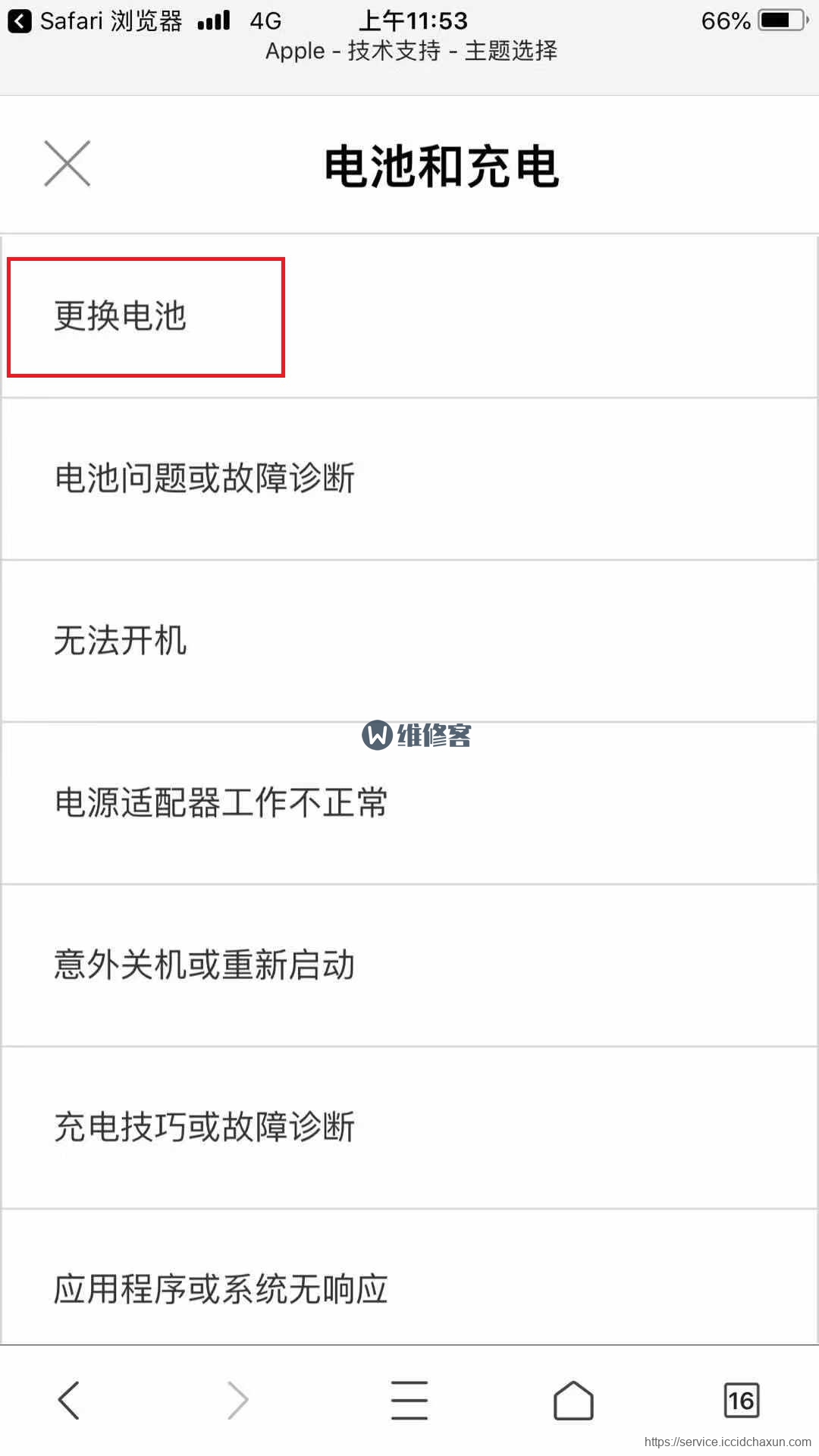Return to Safari 浏览器 via the back chip
Image resolution: width=819 pixels, height=1456 pixels.
(x=96, y=20)
